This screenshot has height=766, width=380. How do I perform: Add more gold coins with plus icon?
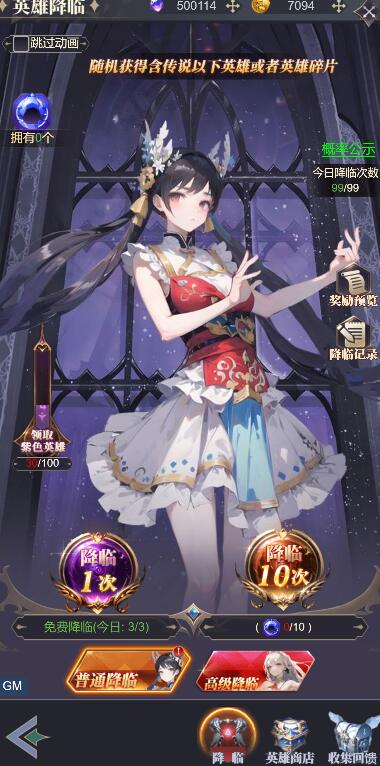pyautogui.click(x=339, y=6)
